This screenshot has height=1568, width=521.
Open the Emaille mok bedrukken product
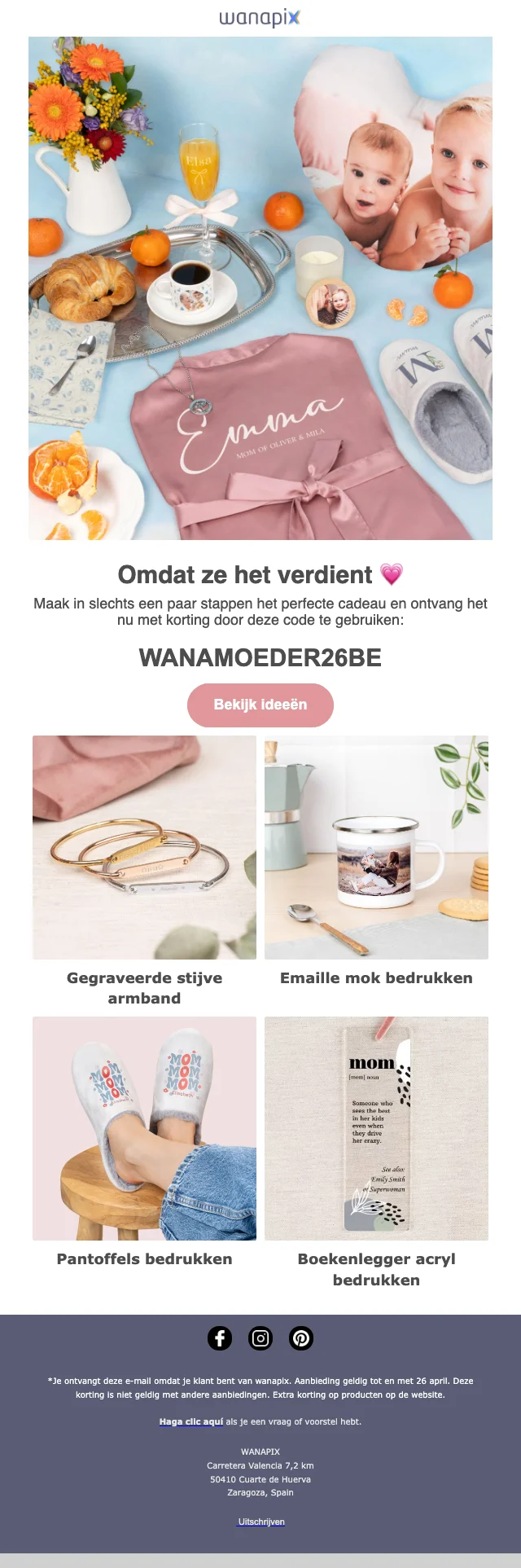(376, 847)
